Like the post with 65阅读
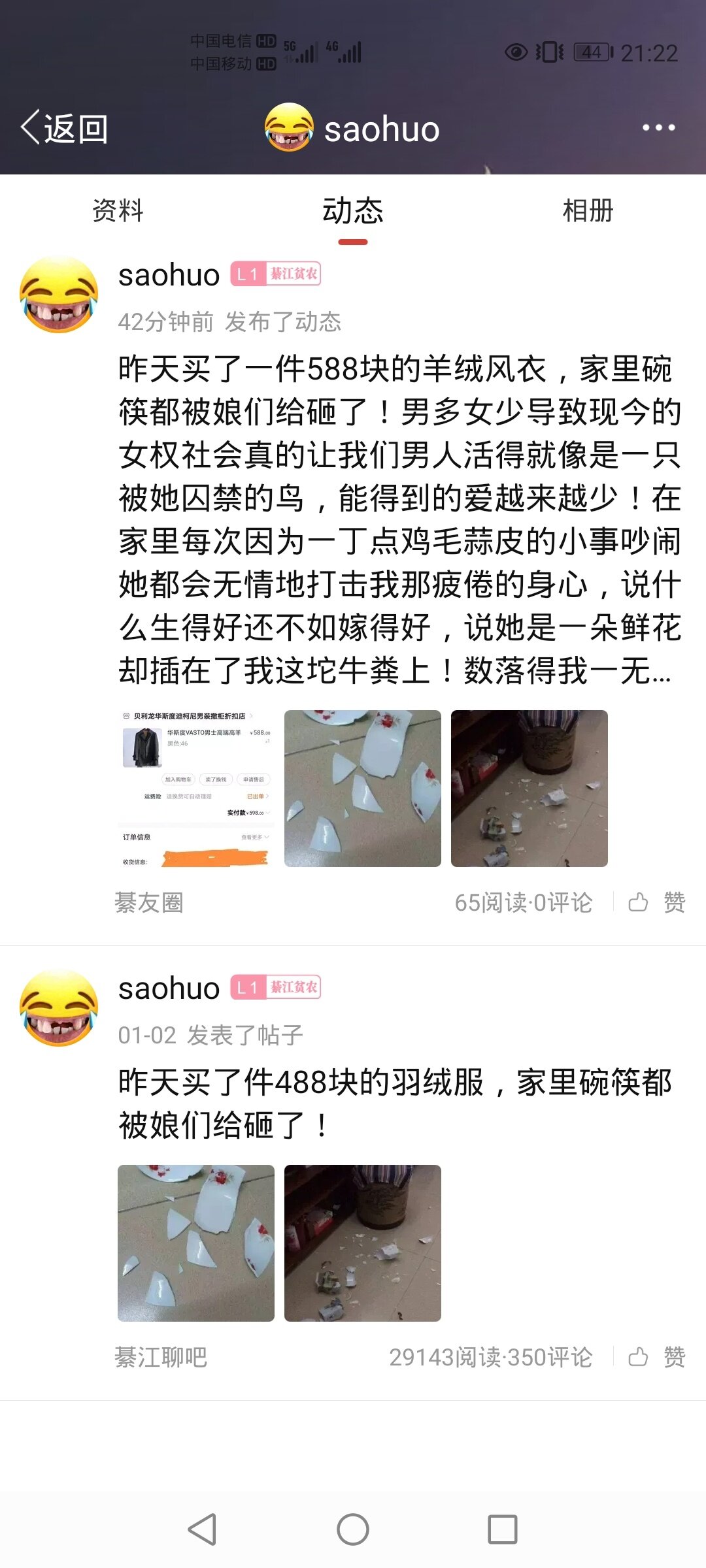Viewport: 706px width, 1568px height. (656, 903)
